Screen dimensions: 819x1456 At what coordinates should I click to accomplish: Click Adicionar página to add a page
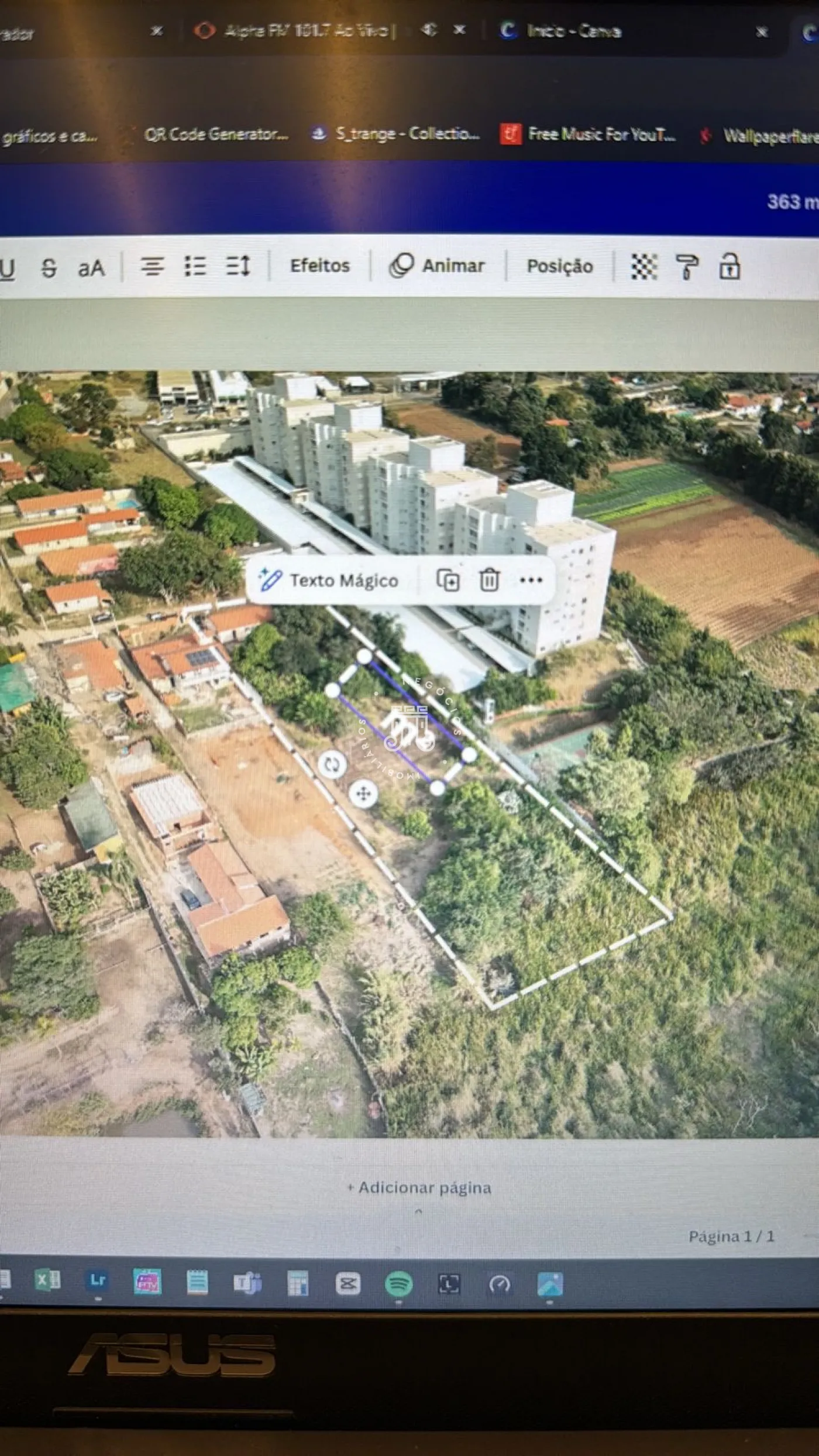tap(420, 1189)
